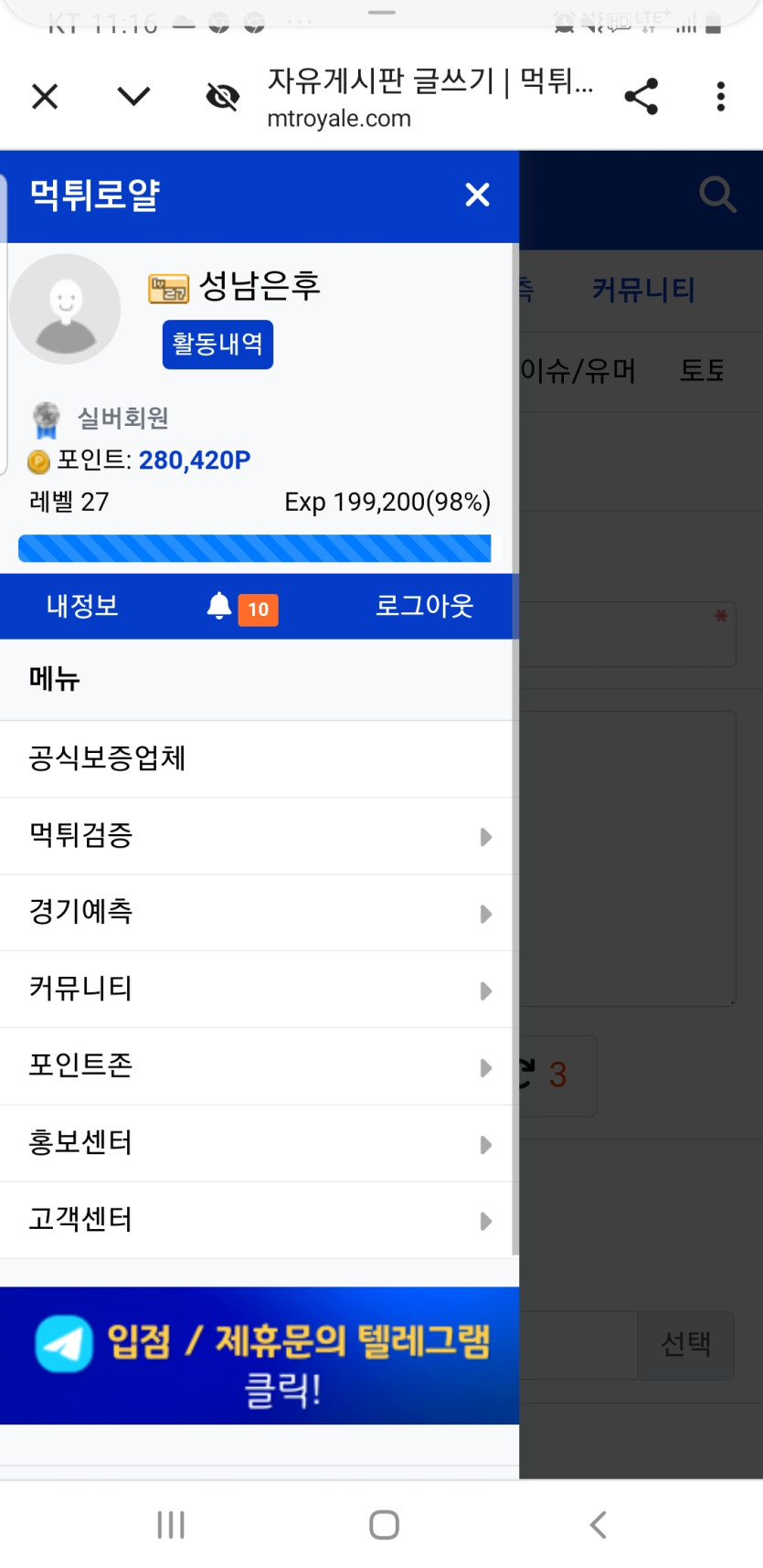
Task: Tap the profile avatar picture
Action: coord(65,309)
